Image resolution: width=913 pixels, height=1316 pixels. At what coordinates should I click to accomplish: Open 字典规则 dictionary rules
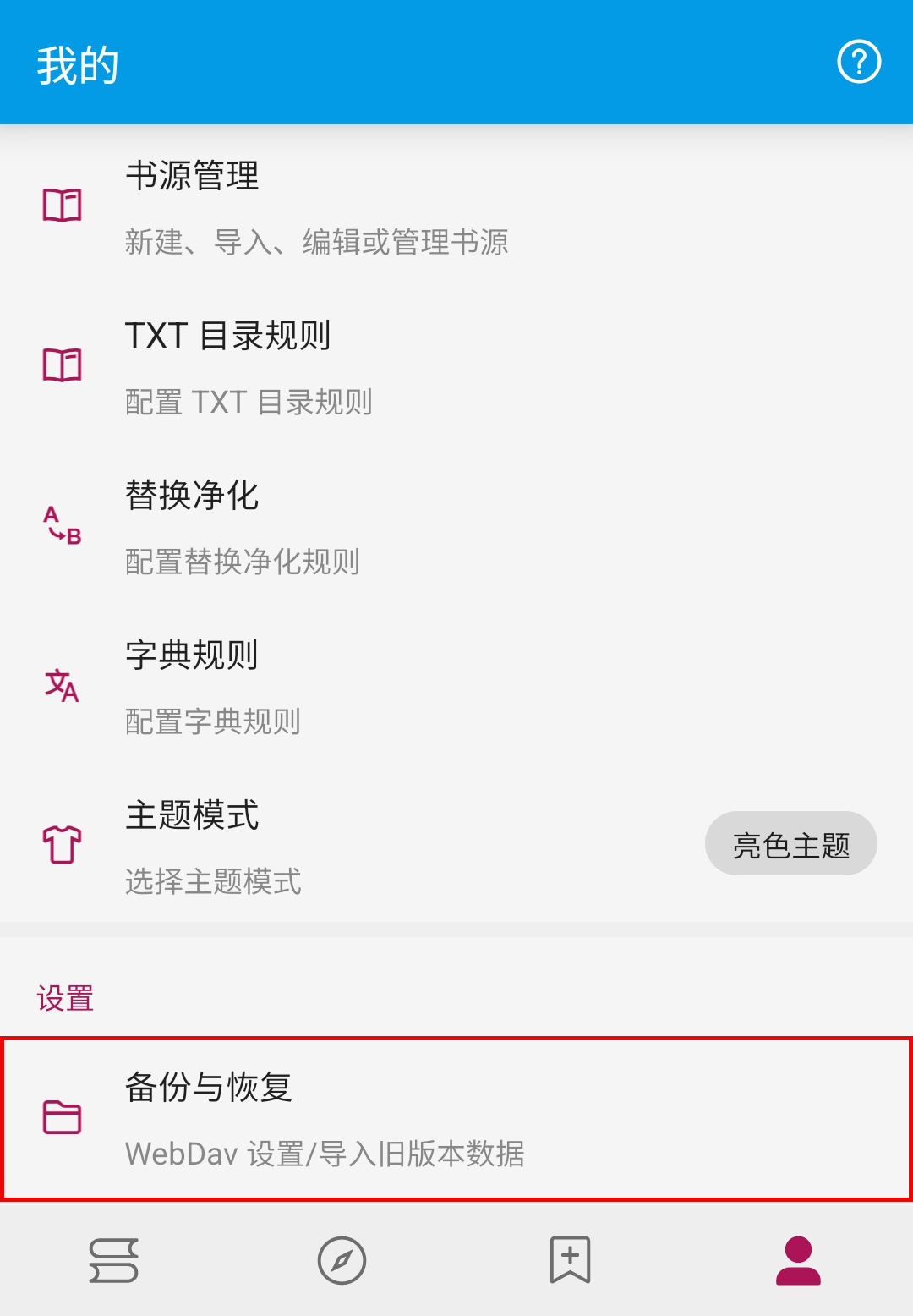pyautogui.click(x=456, y=685)
